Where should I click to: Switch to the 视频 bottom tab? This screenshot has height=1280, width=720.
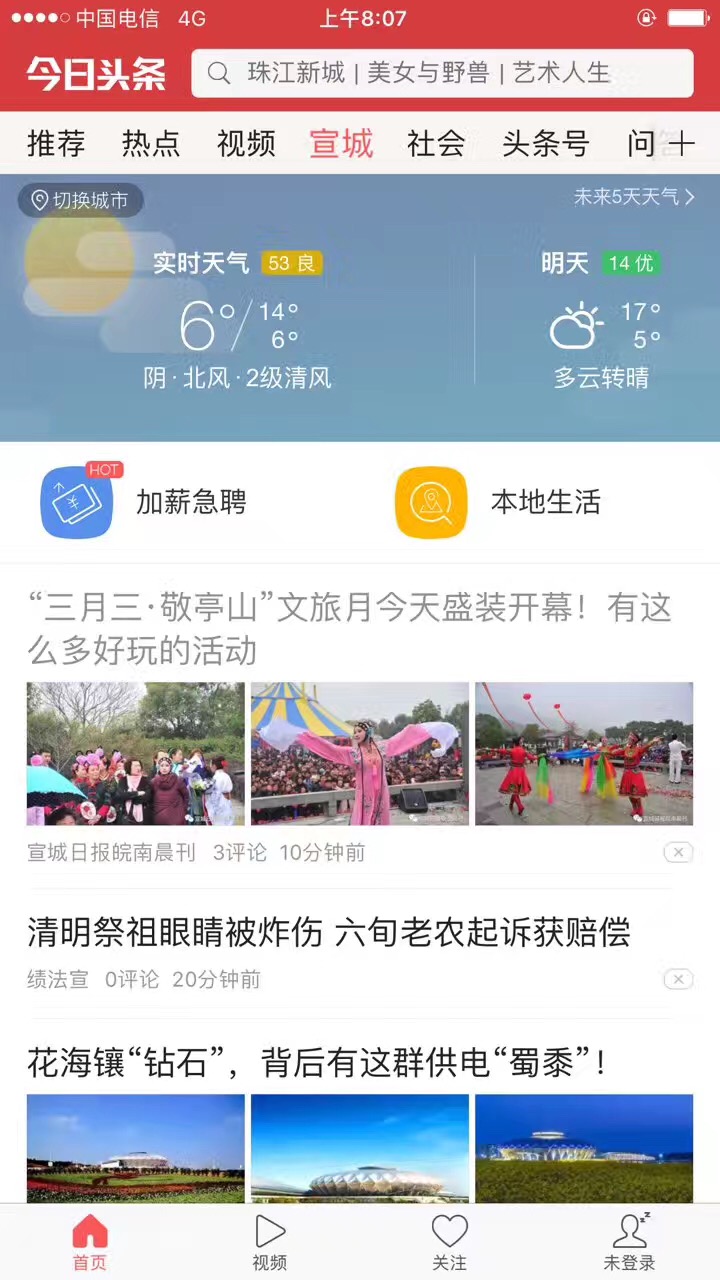click(x=270, y=1242)
